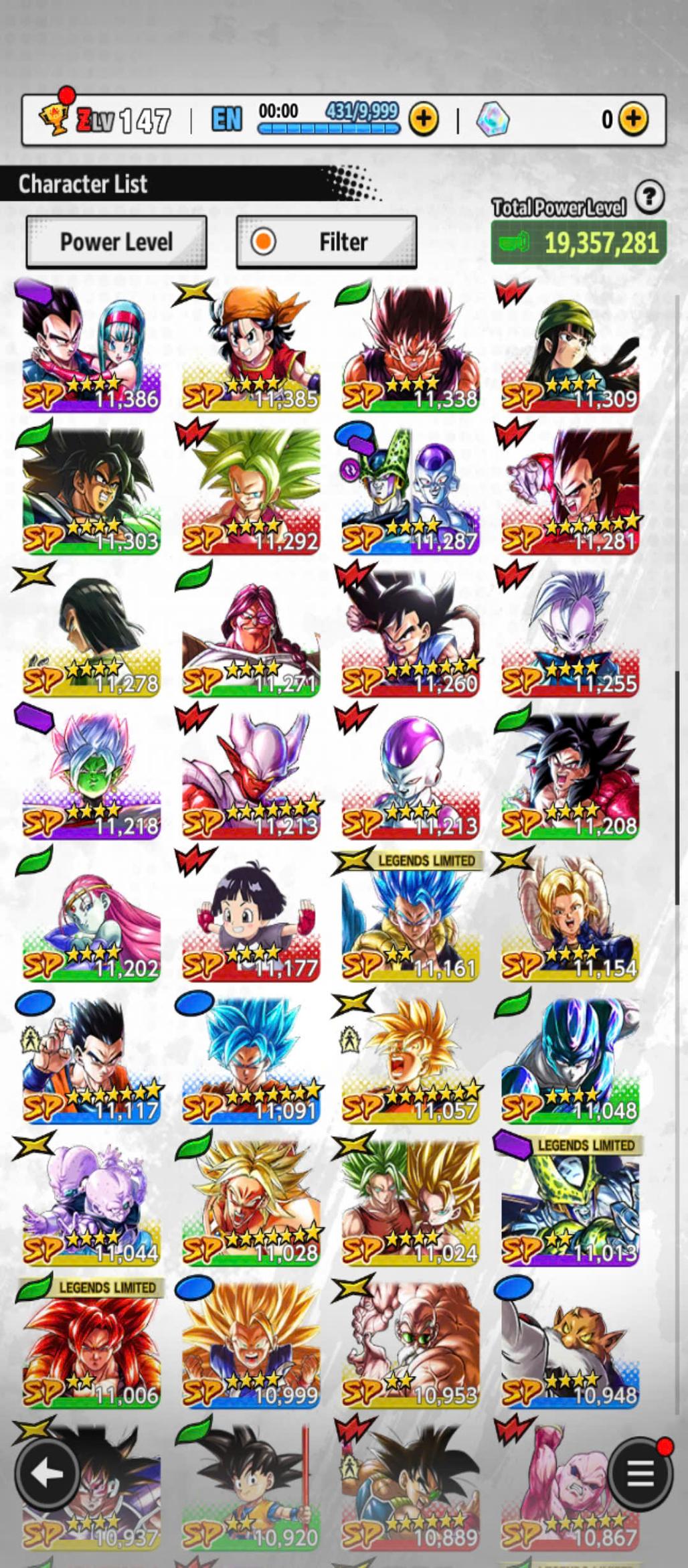688x1568 pixels.
Task: Add energy with the plus button
Action: (423, 120)
